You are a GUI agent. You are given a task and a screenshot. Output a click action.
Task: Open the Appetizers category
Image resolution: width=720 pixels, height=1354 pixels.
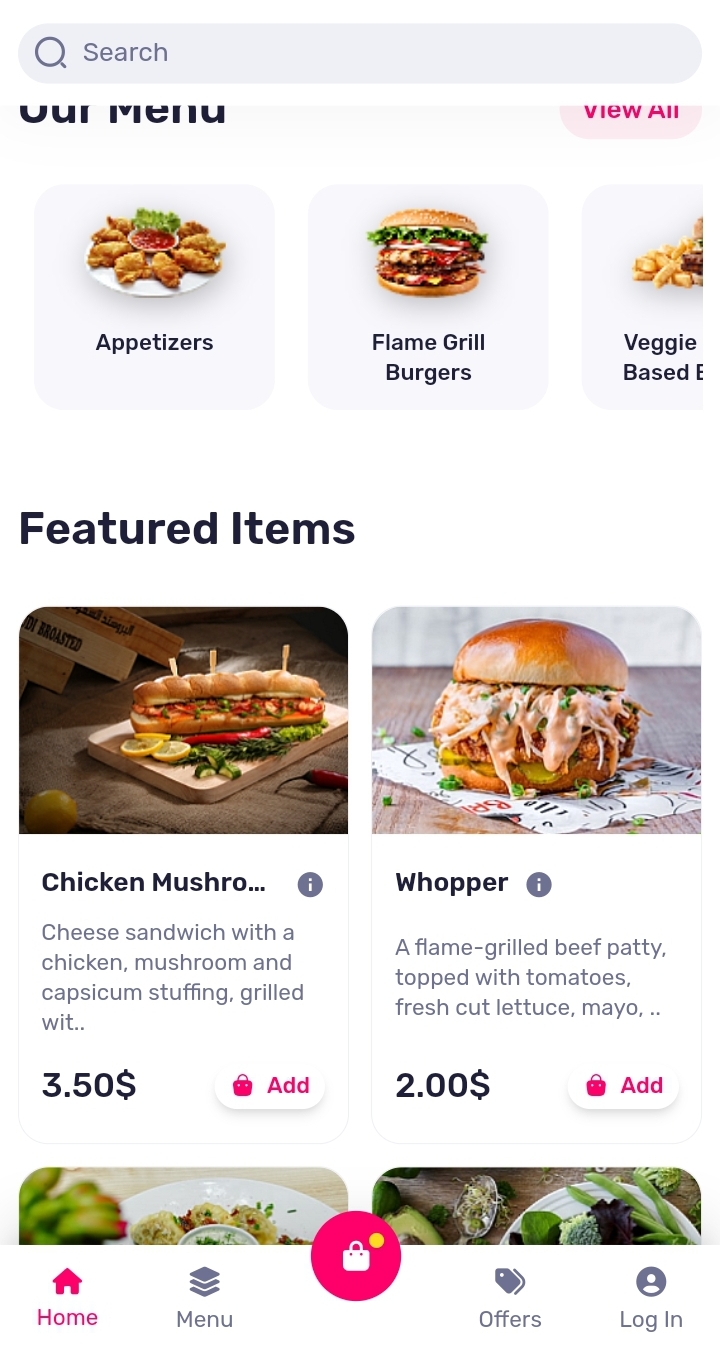(x=154, y=296)
